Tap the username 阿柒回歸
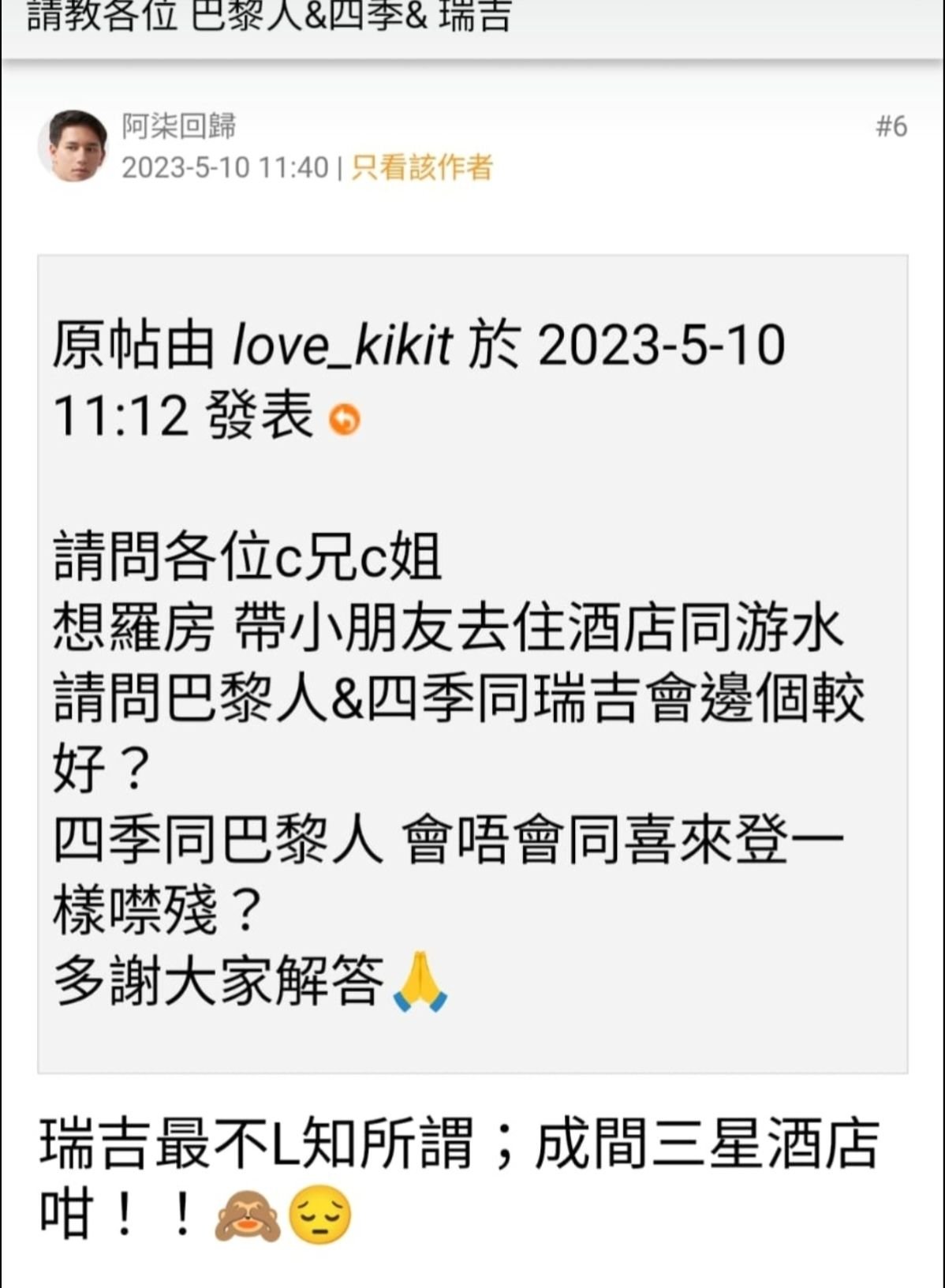The width and height of the screenshot is (945, 1288). pyautogui.click(x=178, y=126)
